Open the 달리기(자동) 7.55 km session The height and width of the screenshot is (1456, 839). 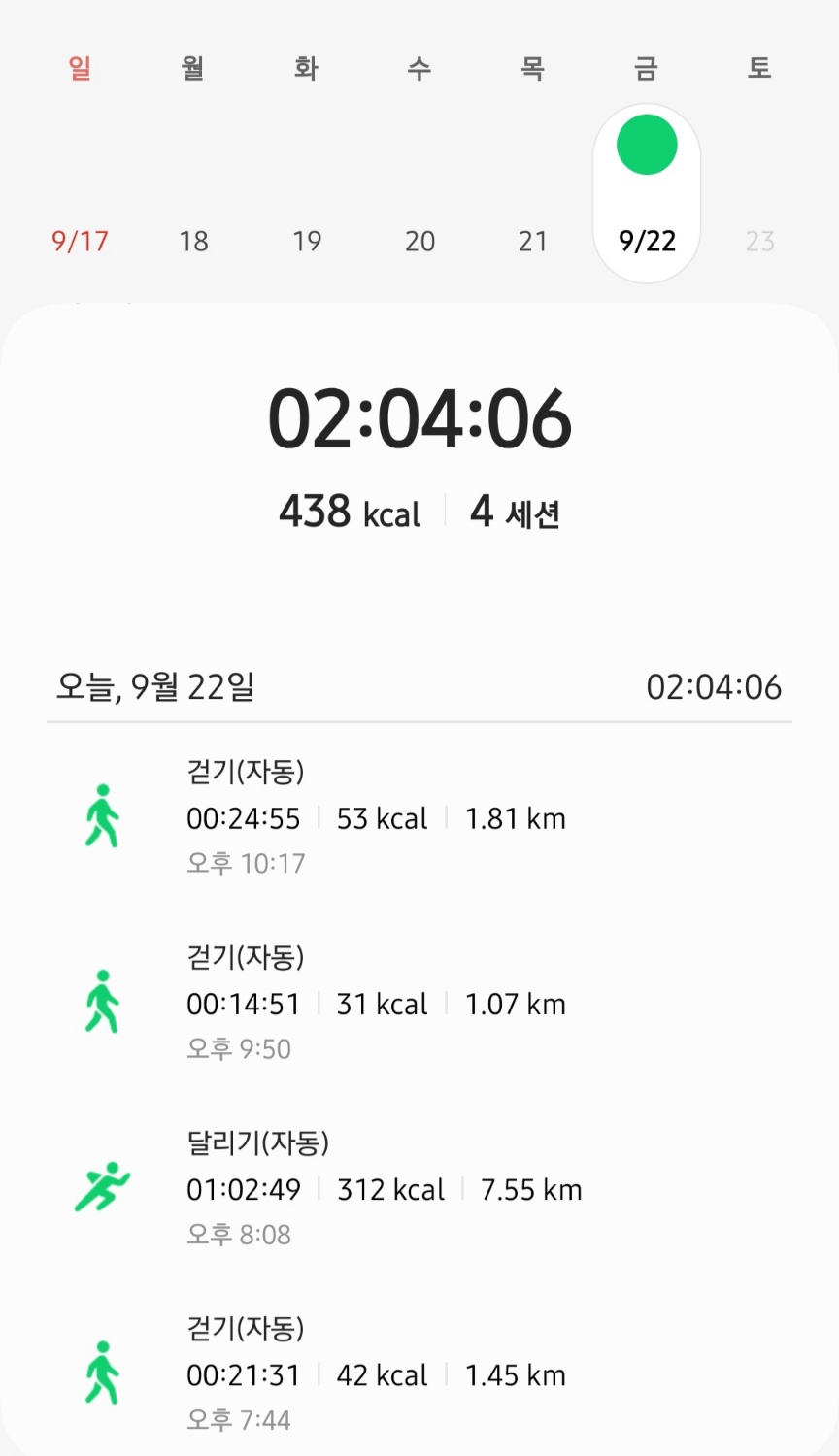point(419,1188)
